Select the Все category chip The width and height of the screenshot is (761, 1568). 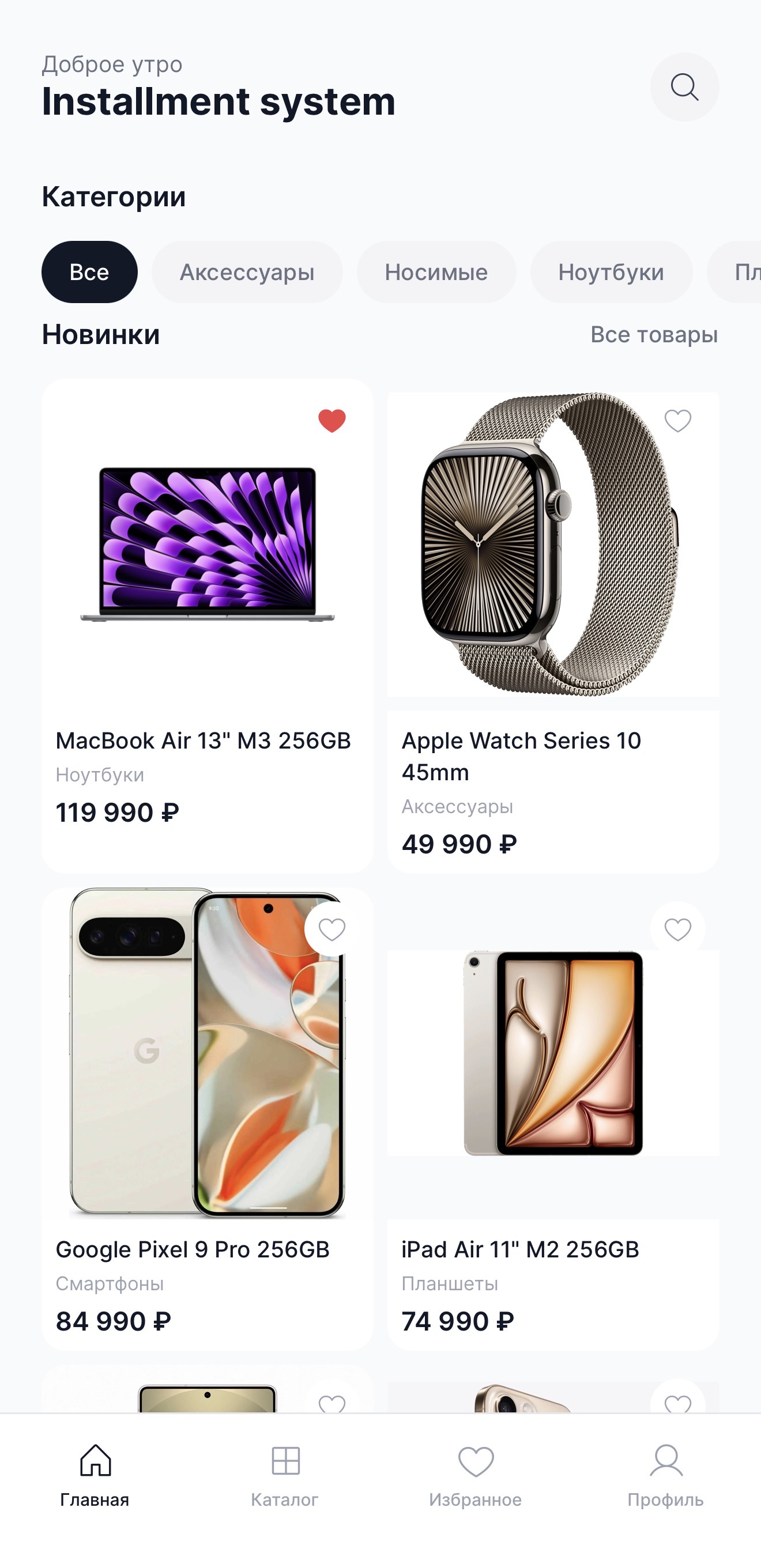tap(89, 272)
